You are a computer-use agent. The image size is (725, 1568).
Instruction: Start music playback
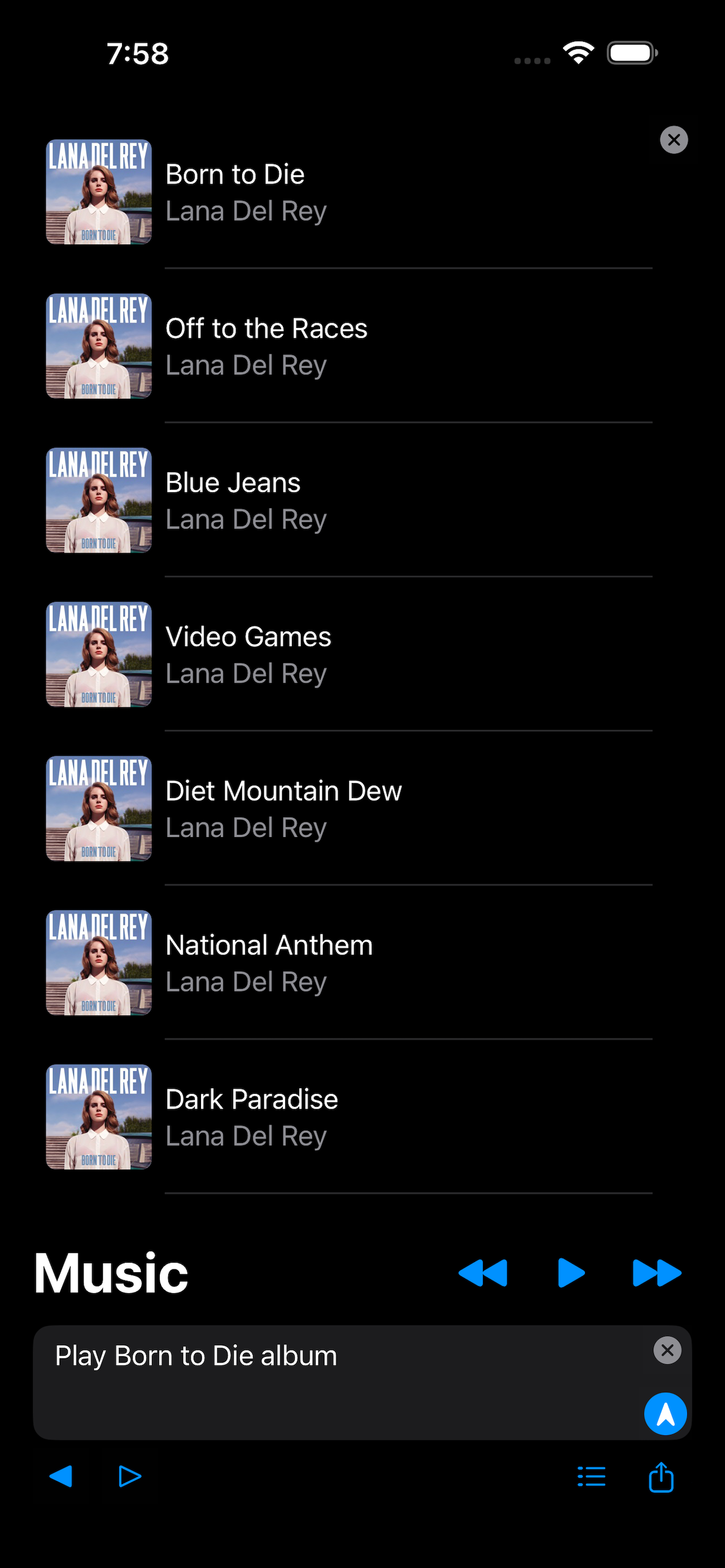(x=571, y=1273)
